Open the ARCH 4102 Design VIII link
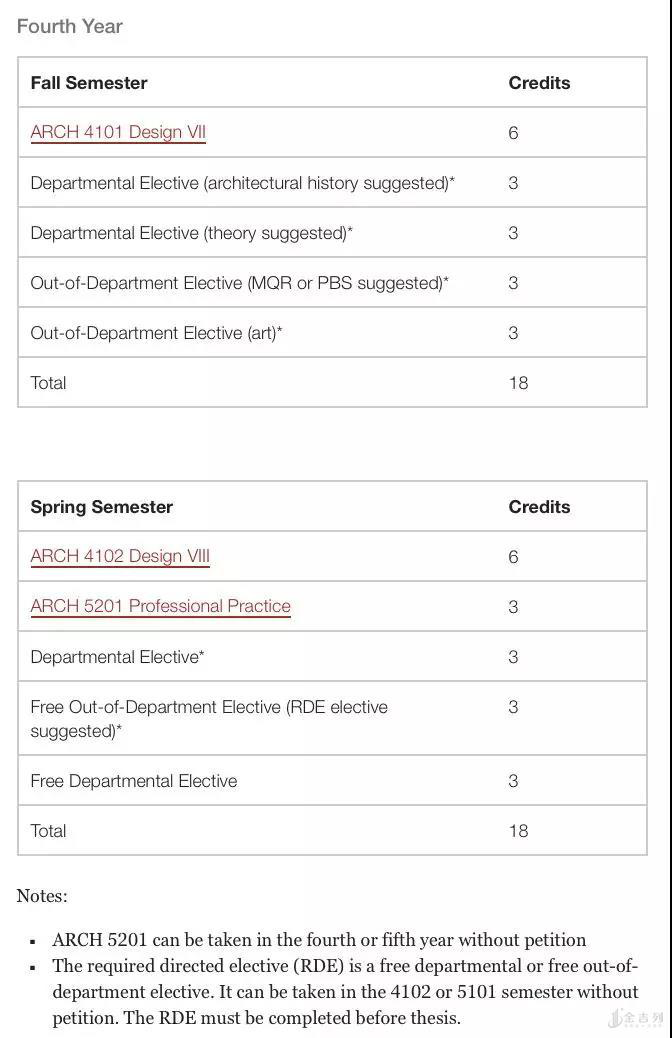The image size is (672, 1038). [120, 556]
